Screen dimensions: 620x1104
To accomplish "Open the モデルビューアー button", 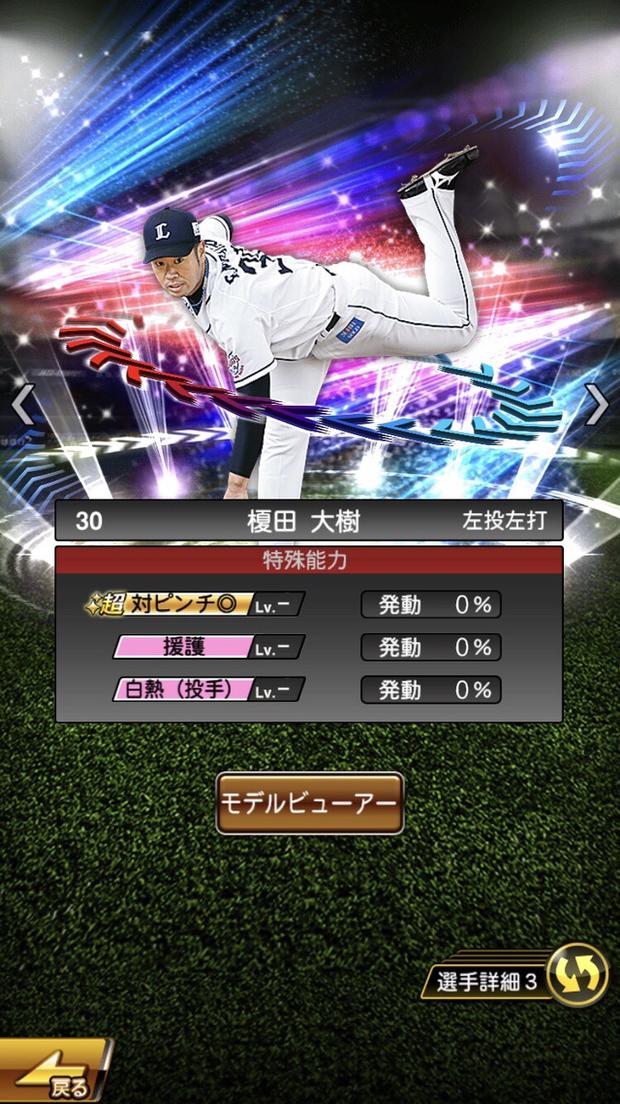I will click(x=310, y=803).
